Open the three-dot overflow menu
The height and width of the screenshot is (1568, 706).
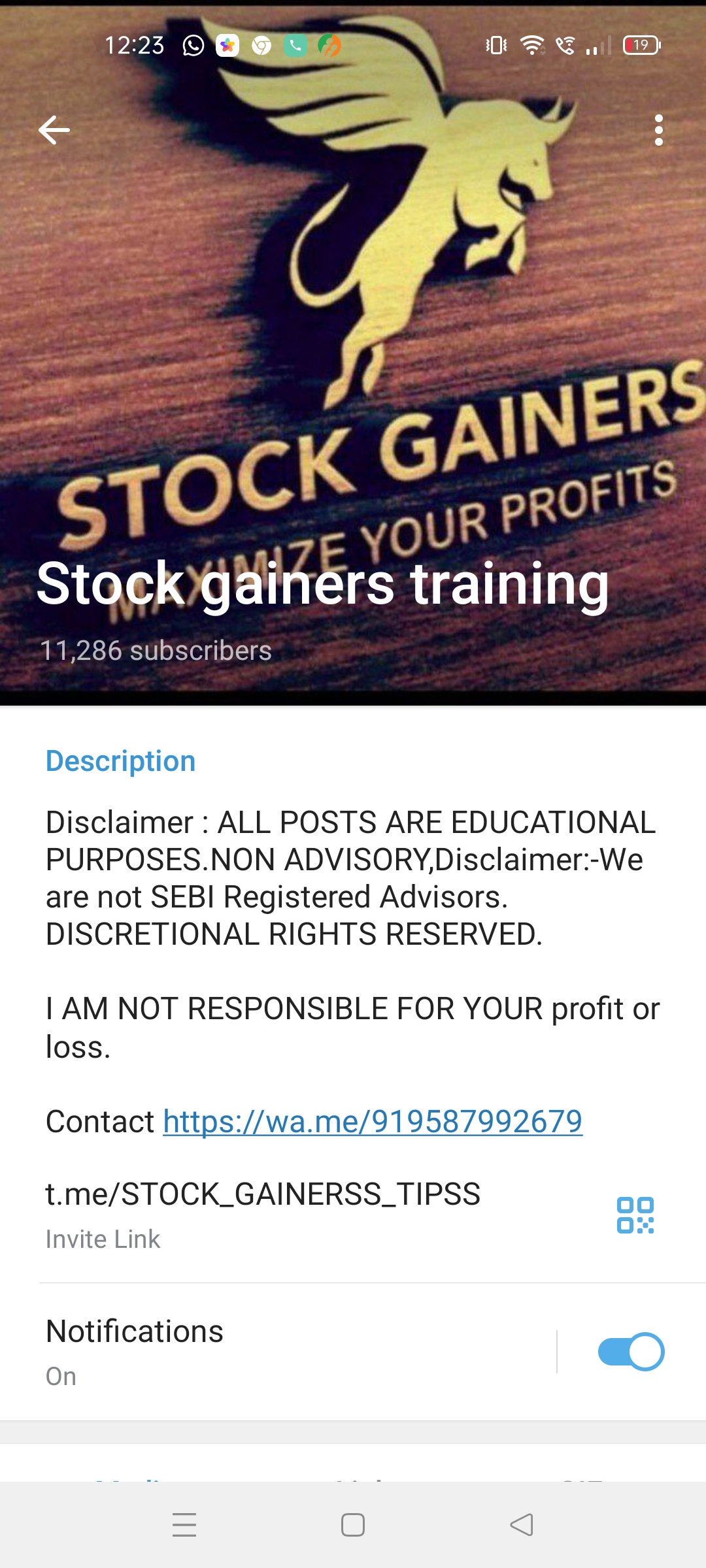click(x=658, y=130)
